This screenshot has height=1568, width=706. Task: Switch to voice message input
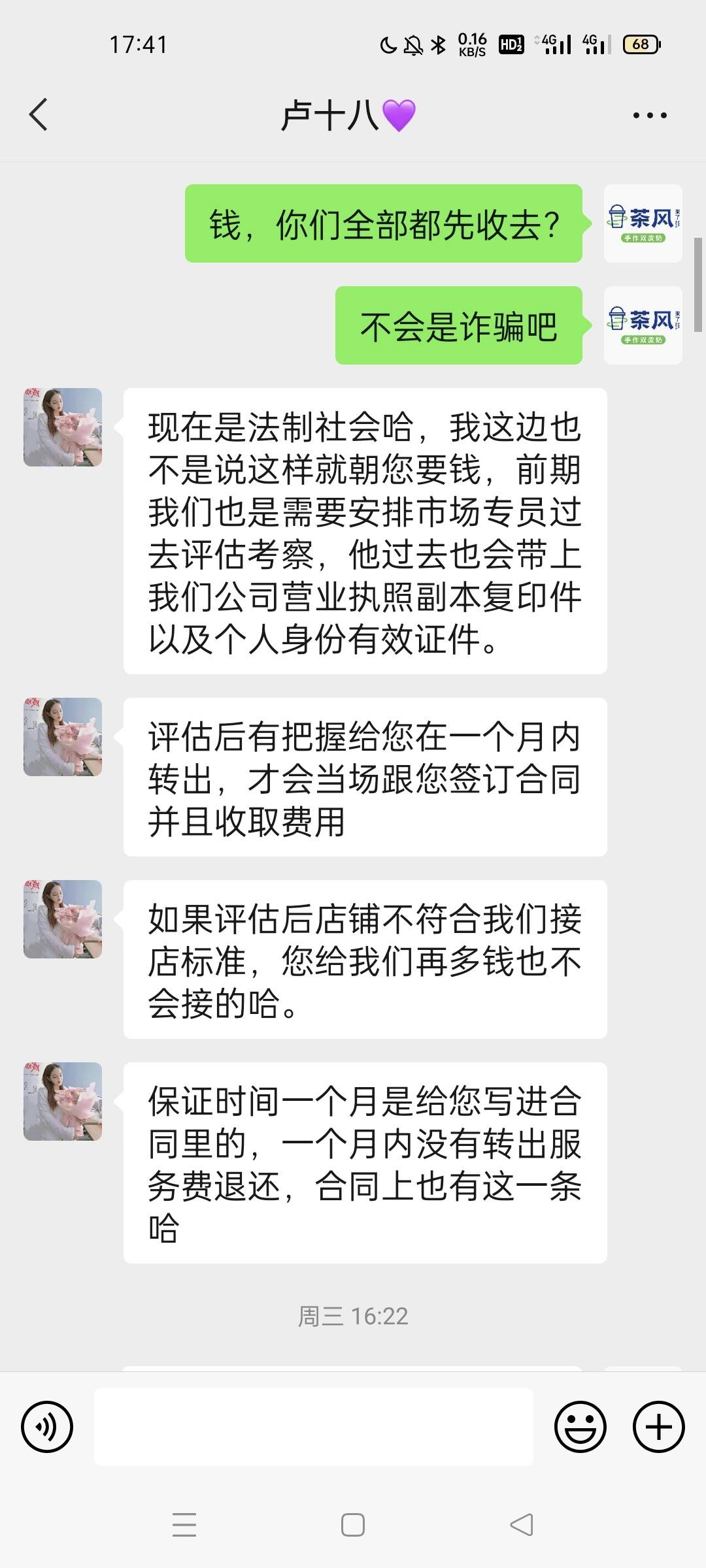point(47,1427)
